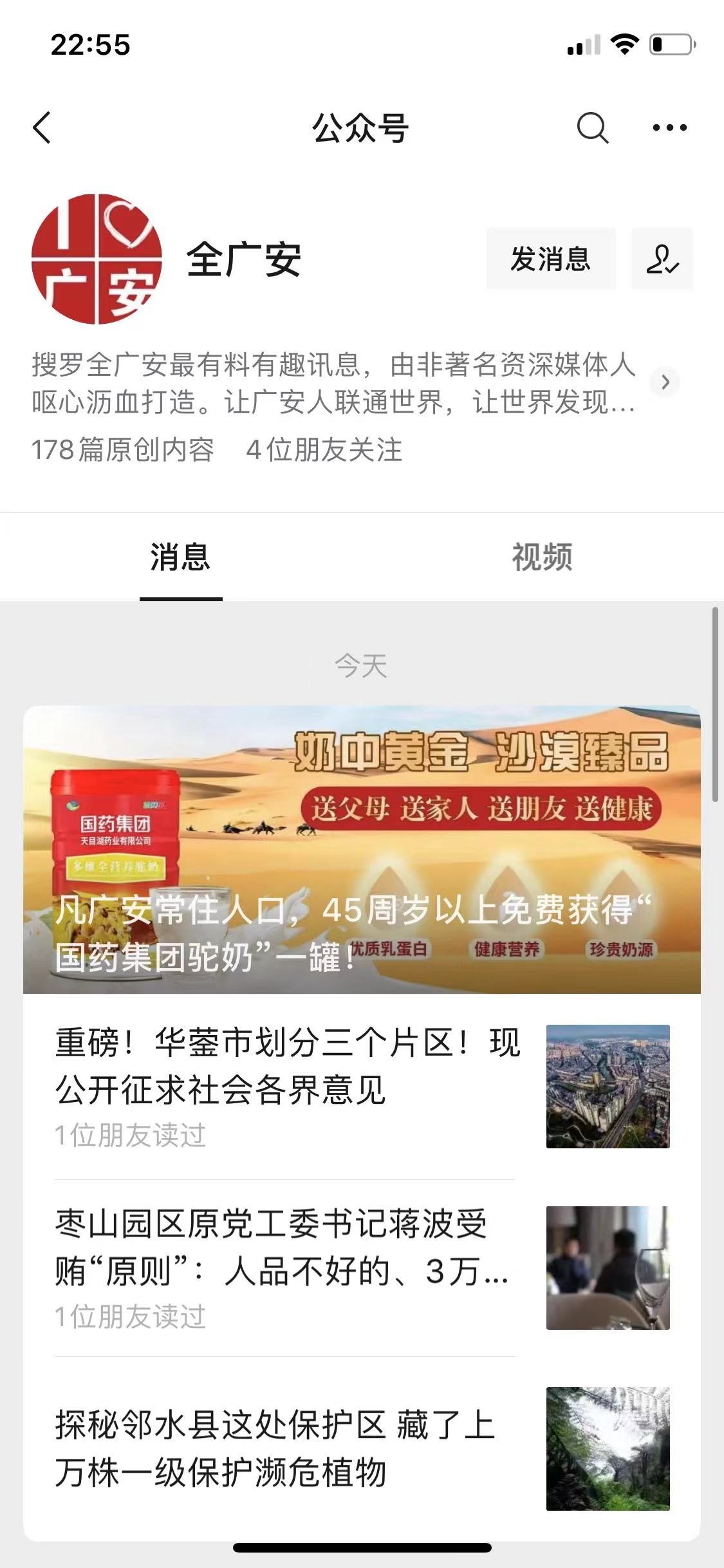
Task: Tap the followed-account person icon
Action: 662,259
